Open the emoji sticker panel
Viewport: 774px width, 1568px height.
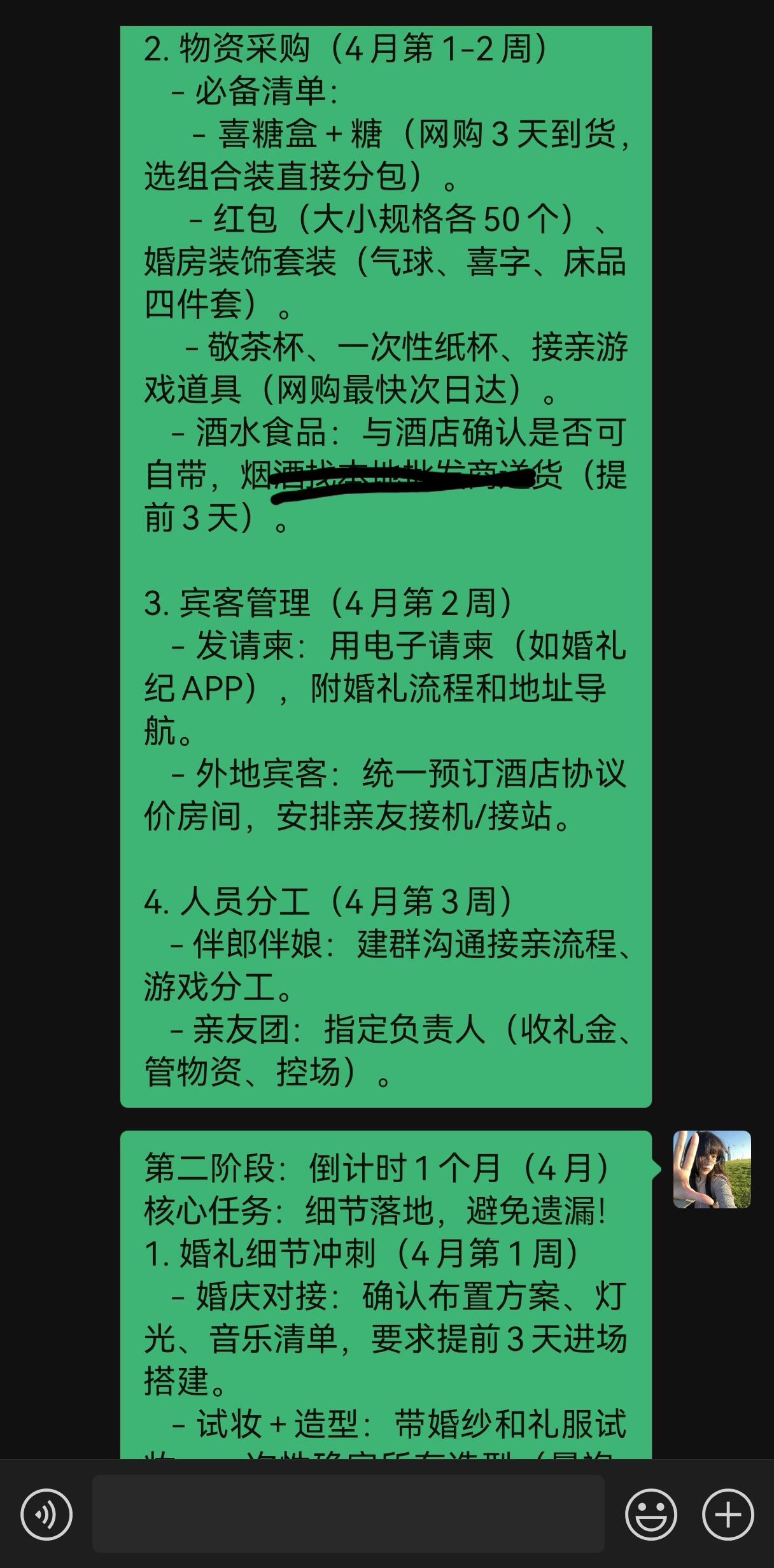coord(651,1515)
